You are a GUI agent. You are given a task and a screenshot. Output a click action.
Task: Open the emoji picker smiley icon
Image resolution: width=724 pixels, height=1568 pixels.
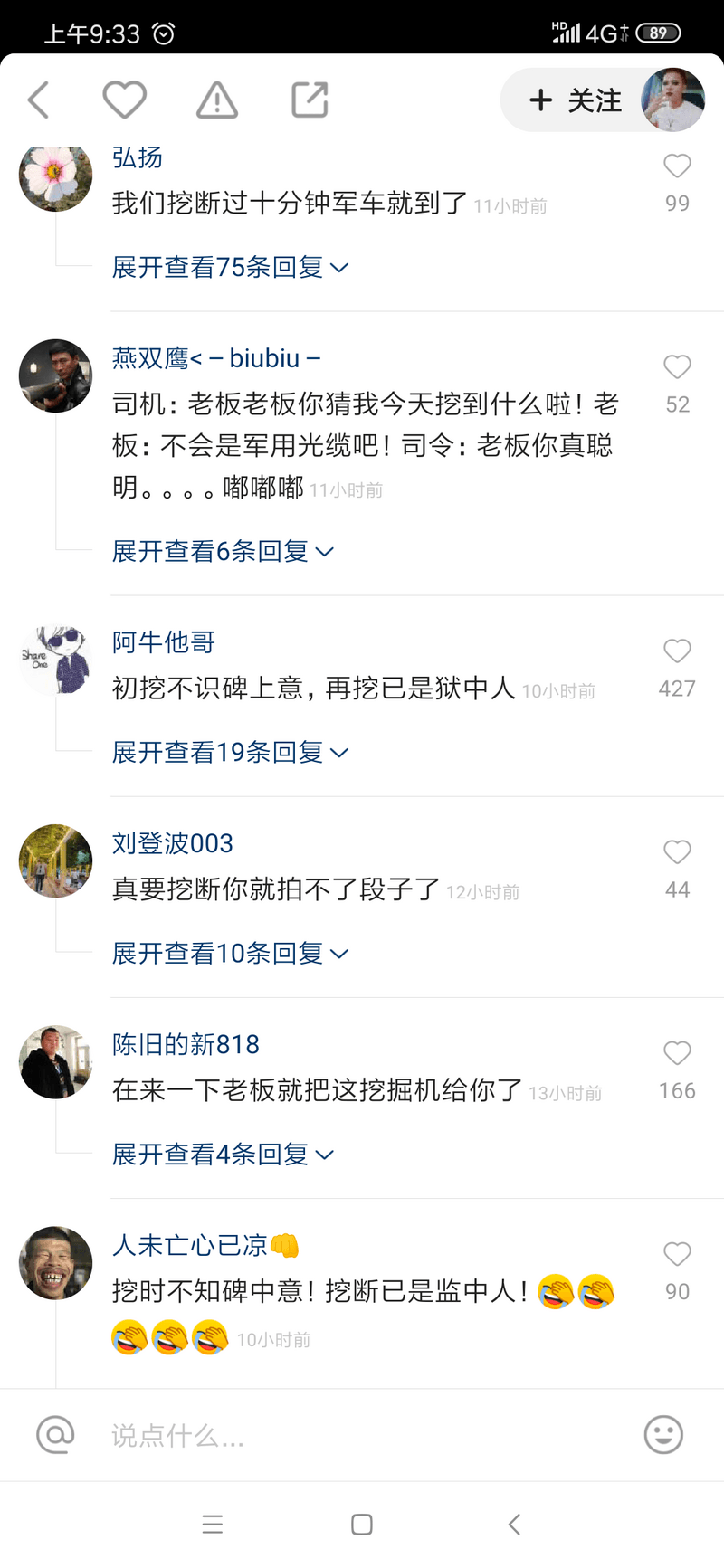[663, 1434]
